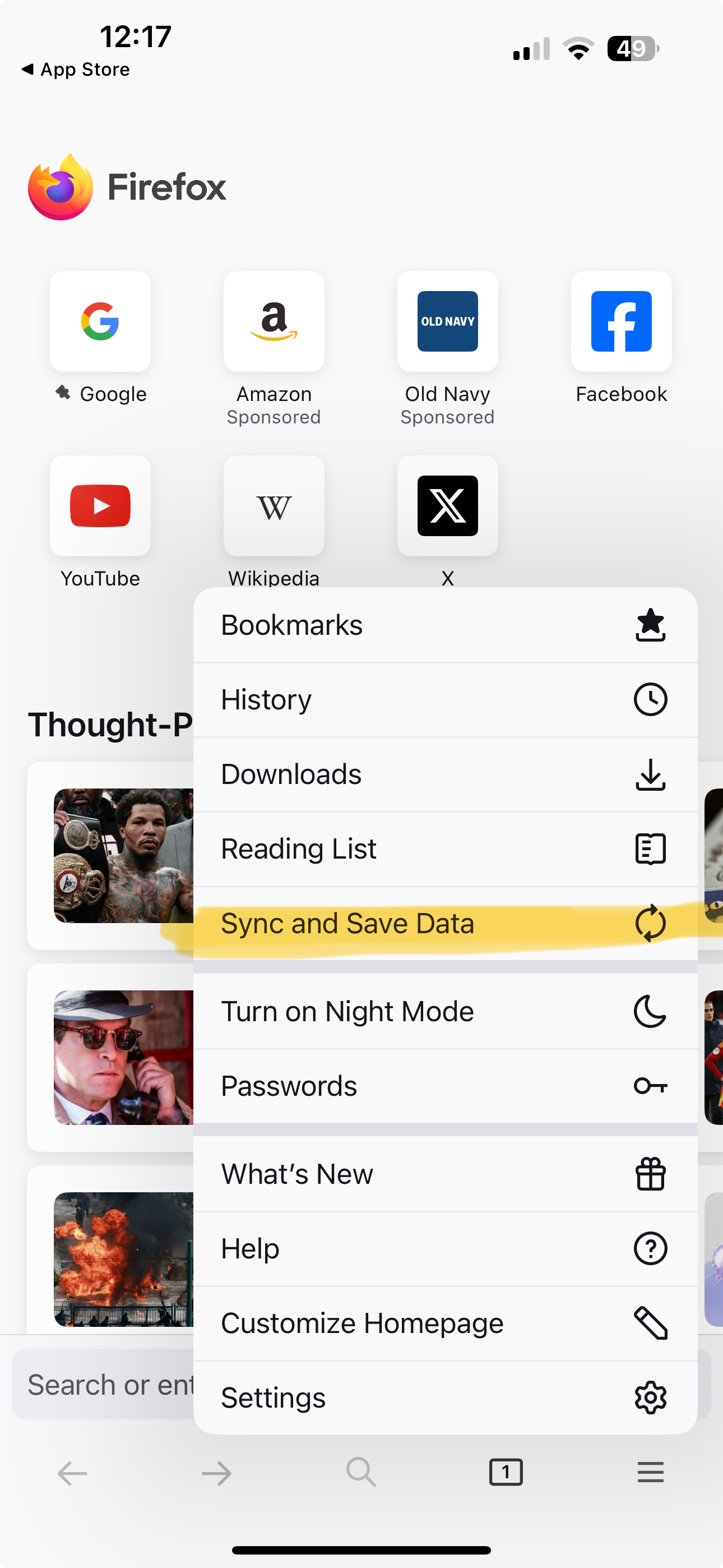Image resolution: width=723 pixels, height=1568 pixels.
Task: View Downloads list
Action: pos(444,774)
